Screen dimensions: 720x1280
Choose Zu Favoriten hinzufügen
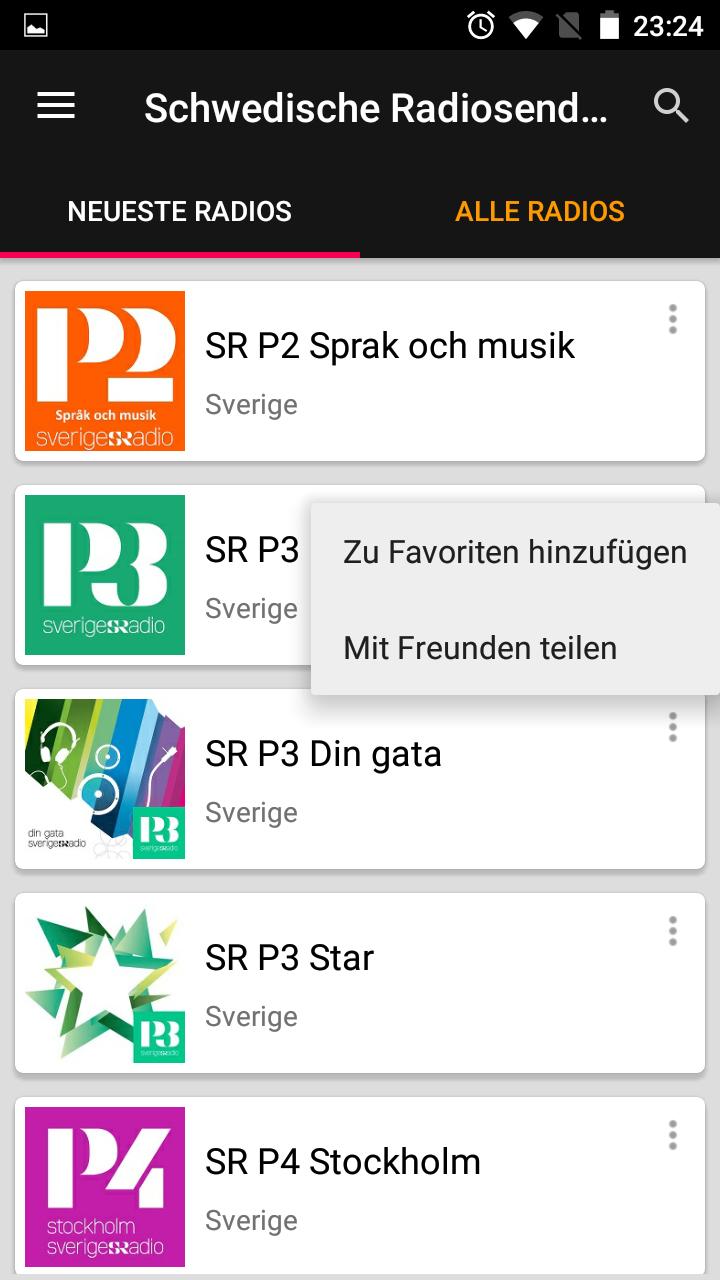pyautogui.click(x=515, y=552)
